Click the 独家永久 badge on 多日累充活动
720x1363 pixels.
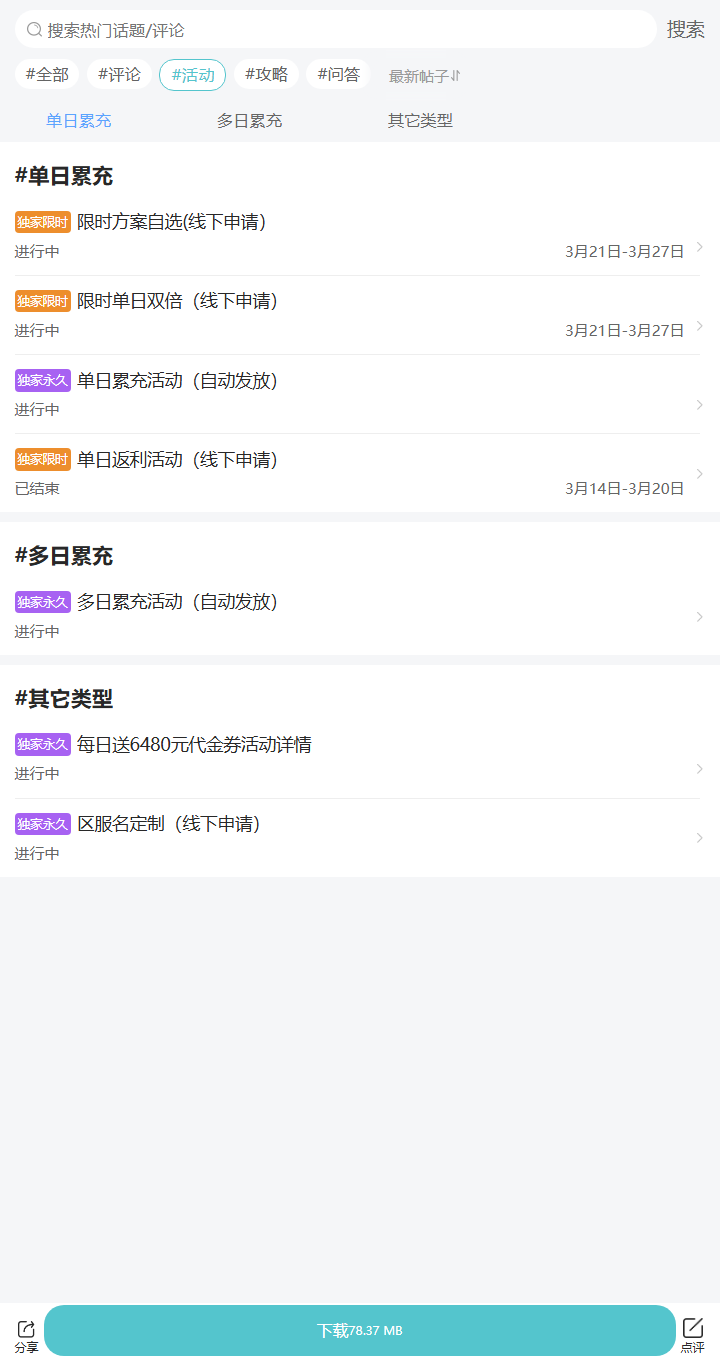(x=42, y=601)
